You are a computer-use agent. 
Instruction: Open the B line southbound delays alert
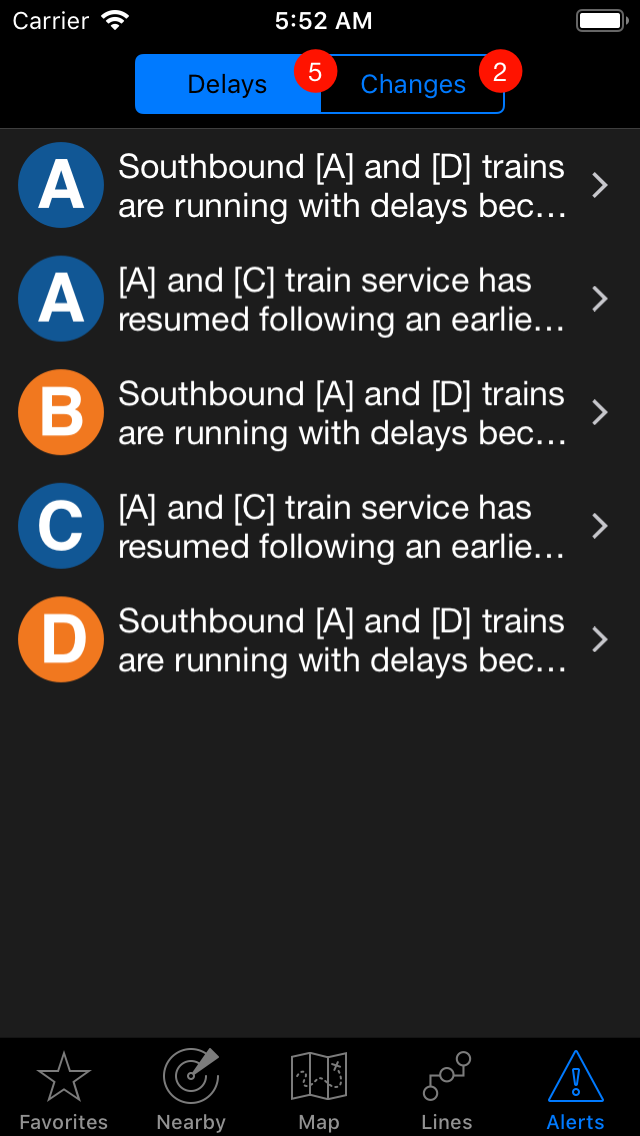click(x=320, y=413)
